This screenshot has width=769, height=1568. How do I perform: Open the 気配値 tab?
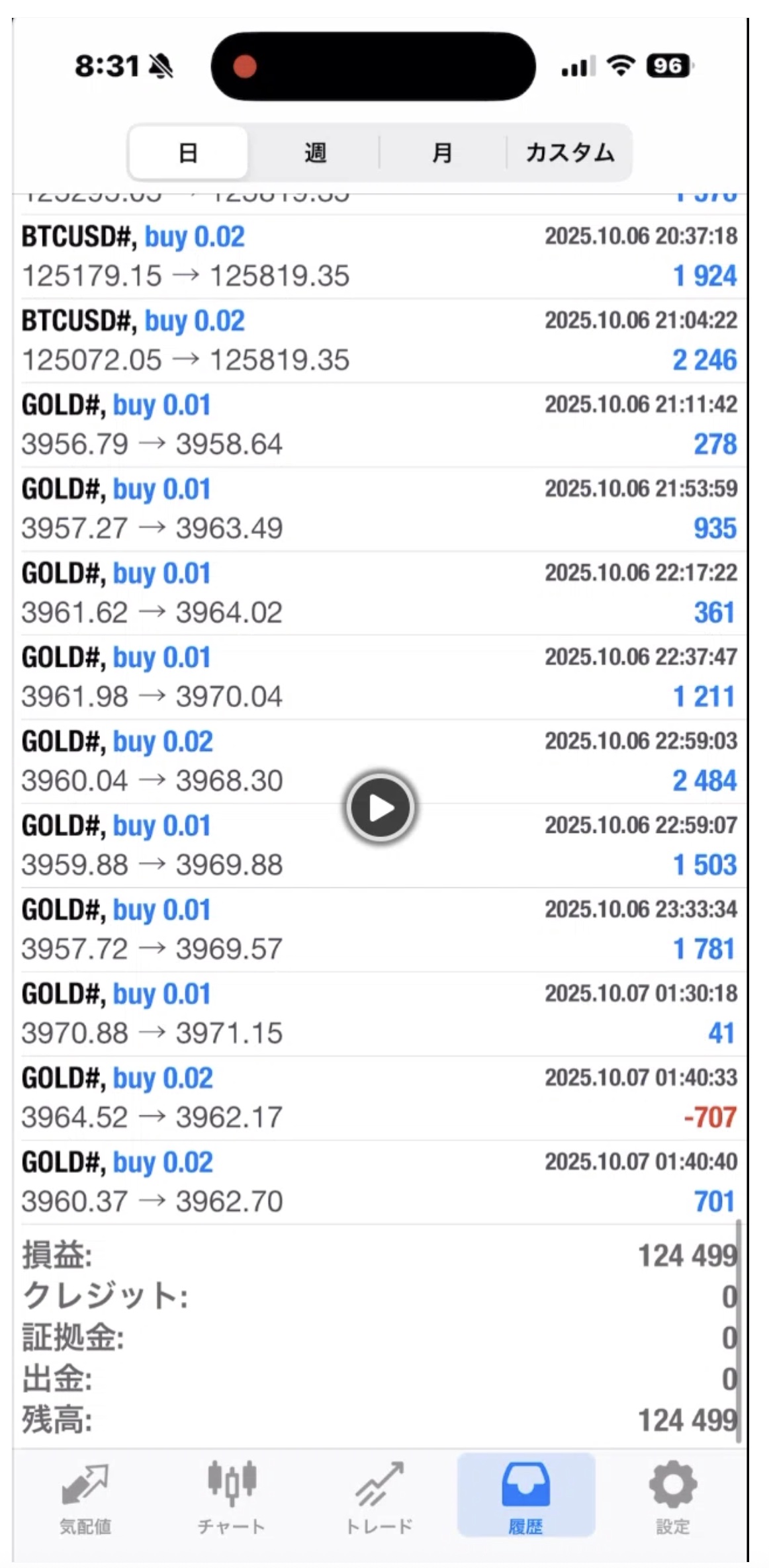(85, 1498)
